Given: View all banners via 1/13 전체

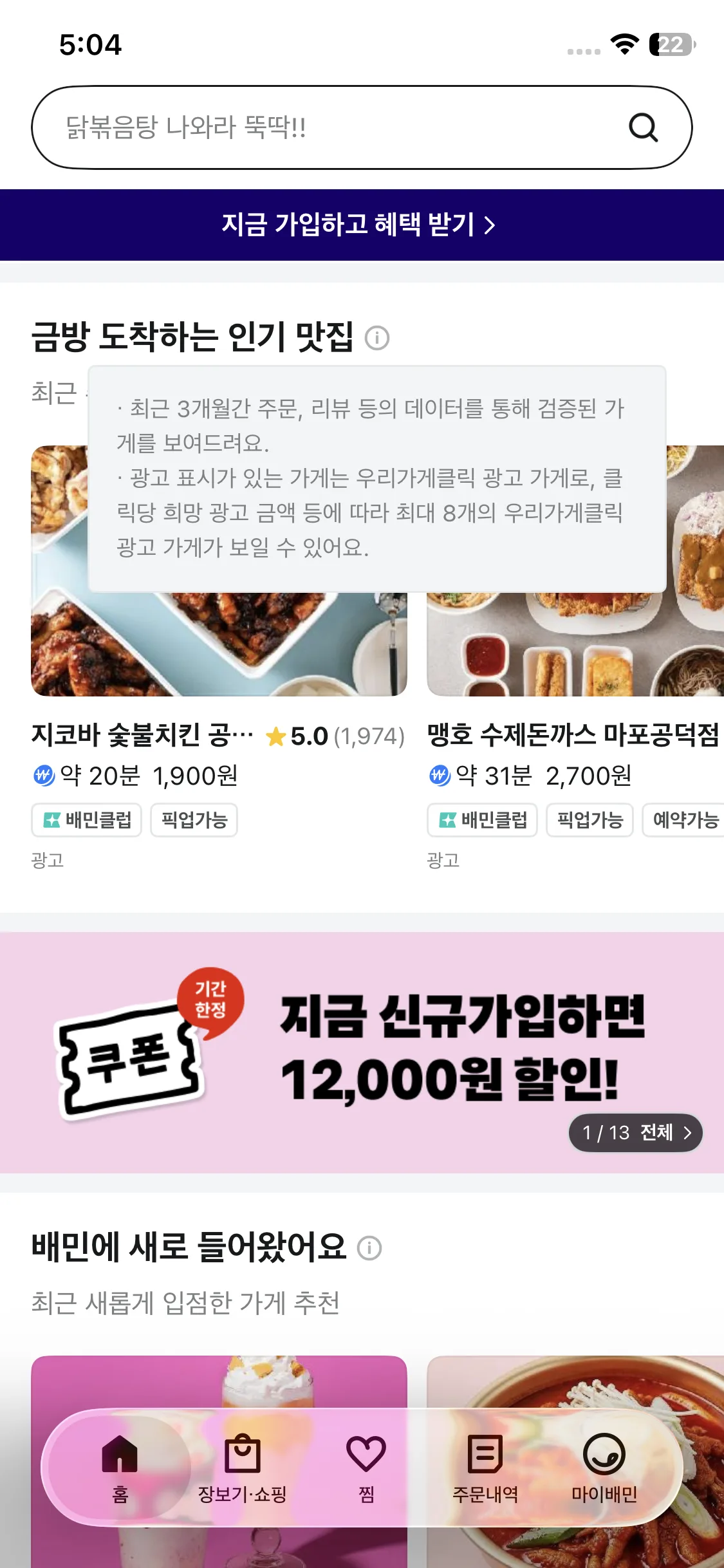Looking at the screenshot, I should (636, 1132).
